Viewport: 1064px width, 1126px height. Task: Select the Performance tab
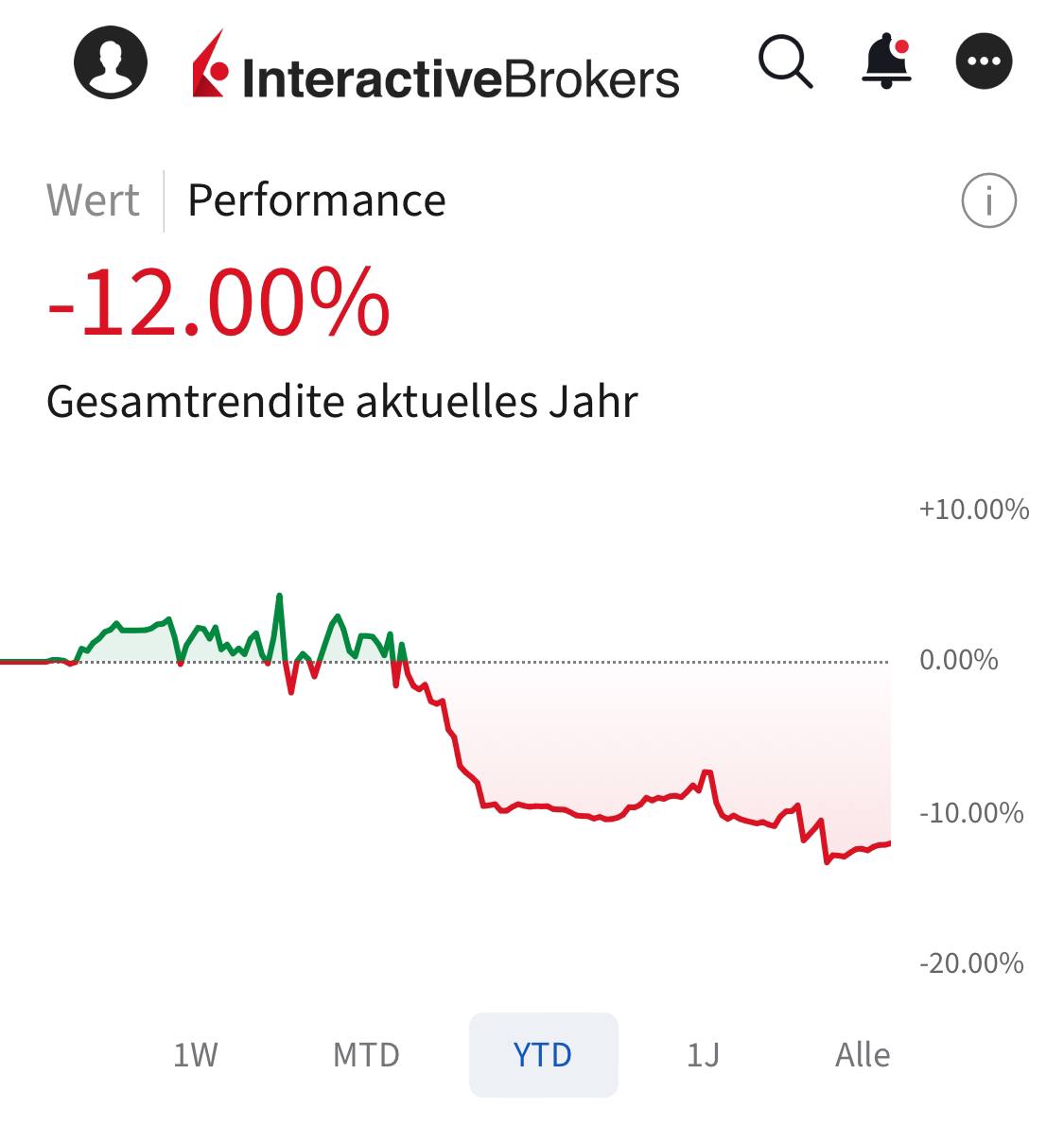(x=316, y=200)
